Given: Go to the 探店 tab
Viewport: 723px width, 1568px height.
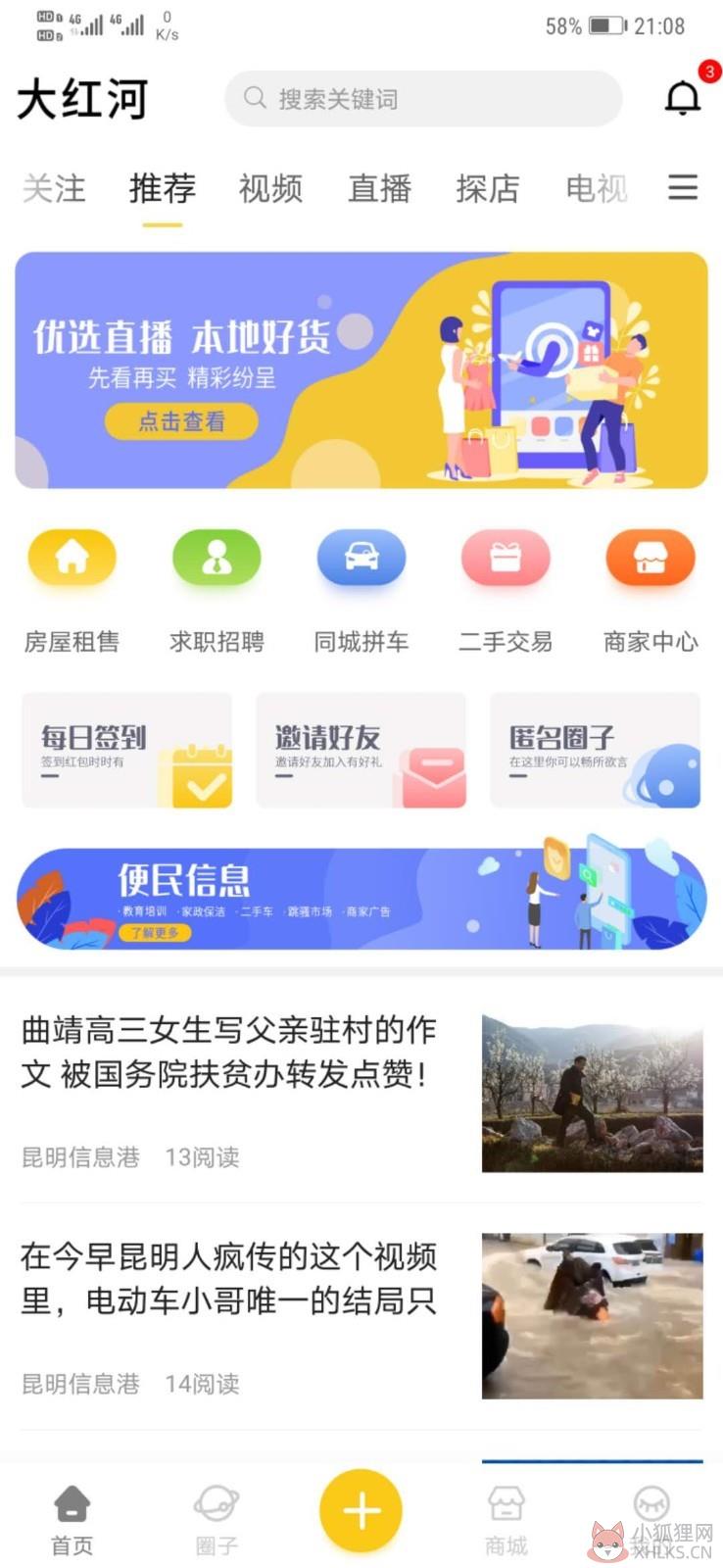Looking at the screenshot, I should point(488,188).
